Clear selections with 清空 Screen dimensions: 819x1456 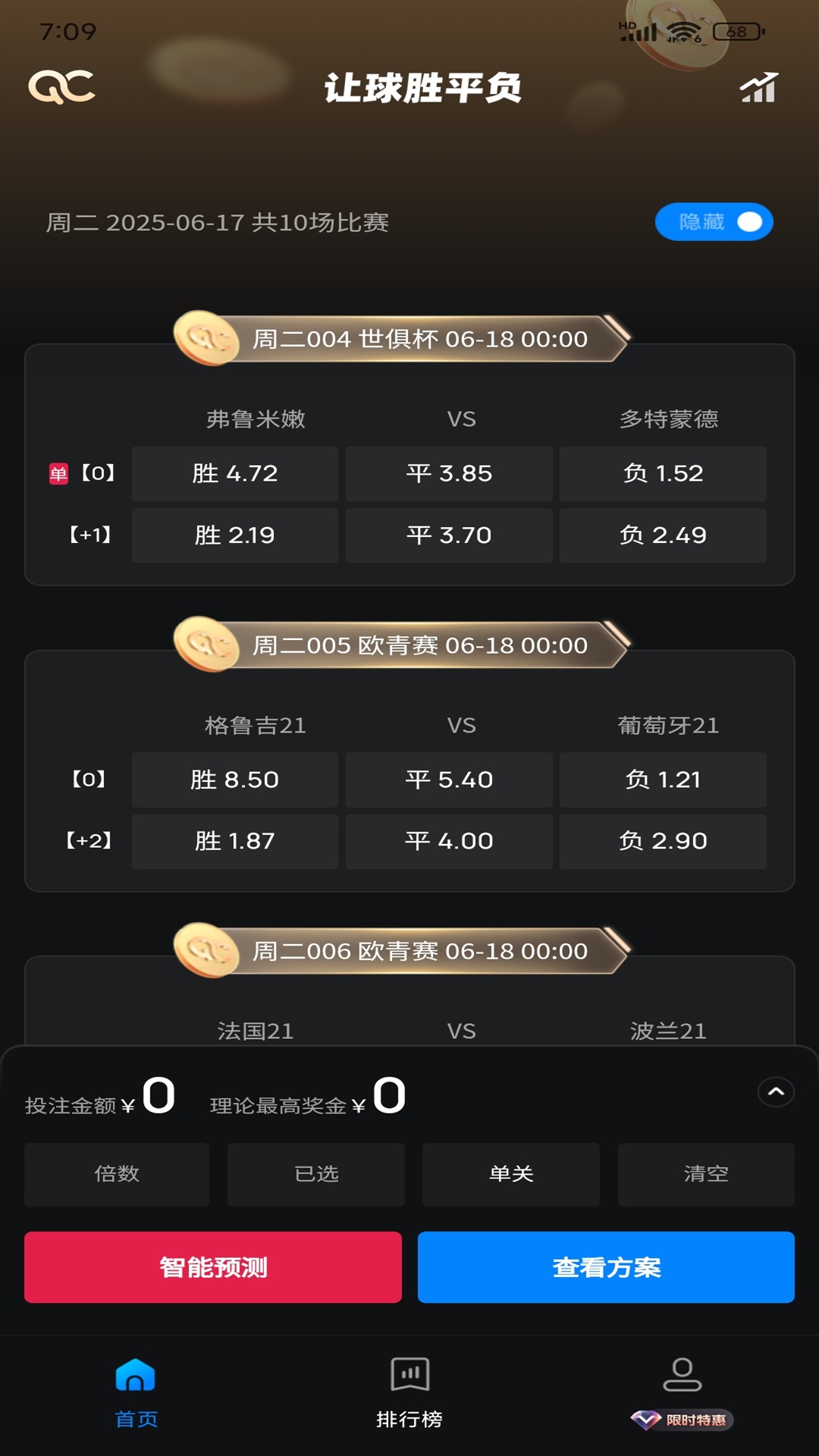point(706,1174)
